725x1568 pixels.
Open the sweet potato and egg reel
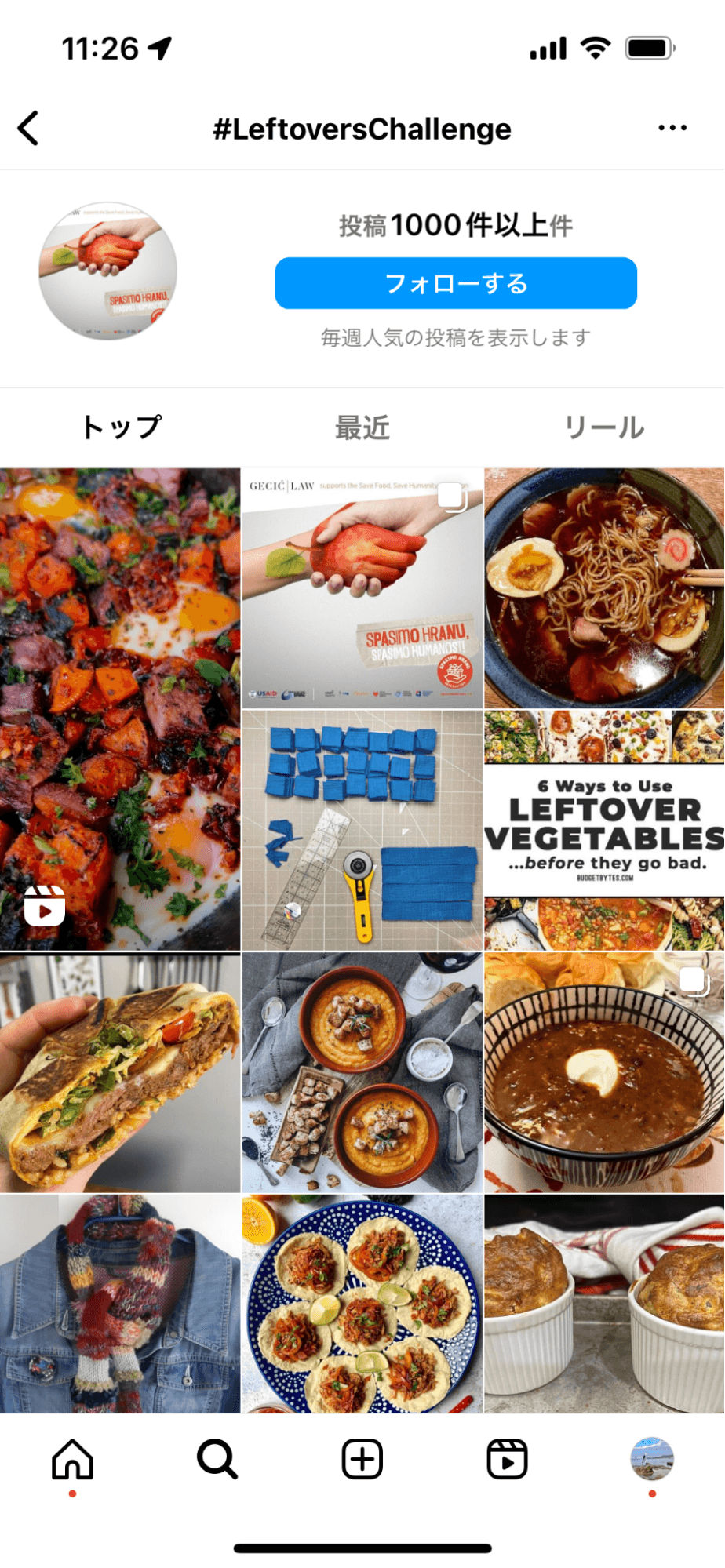(120, 708)
